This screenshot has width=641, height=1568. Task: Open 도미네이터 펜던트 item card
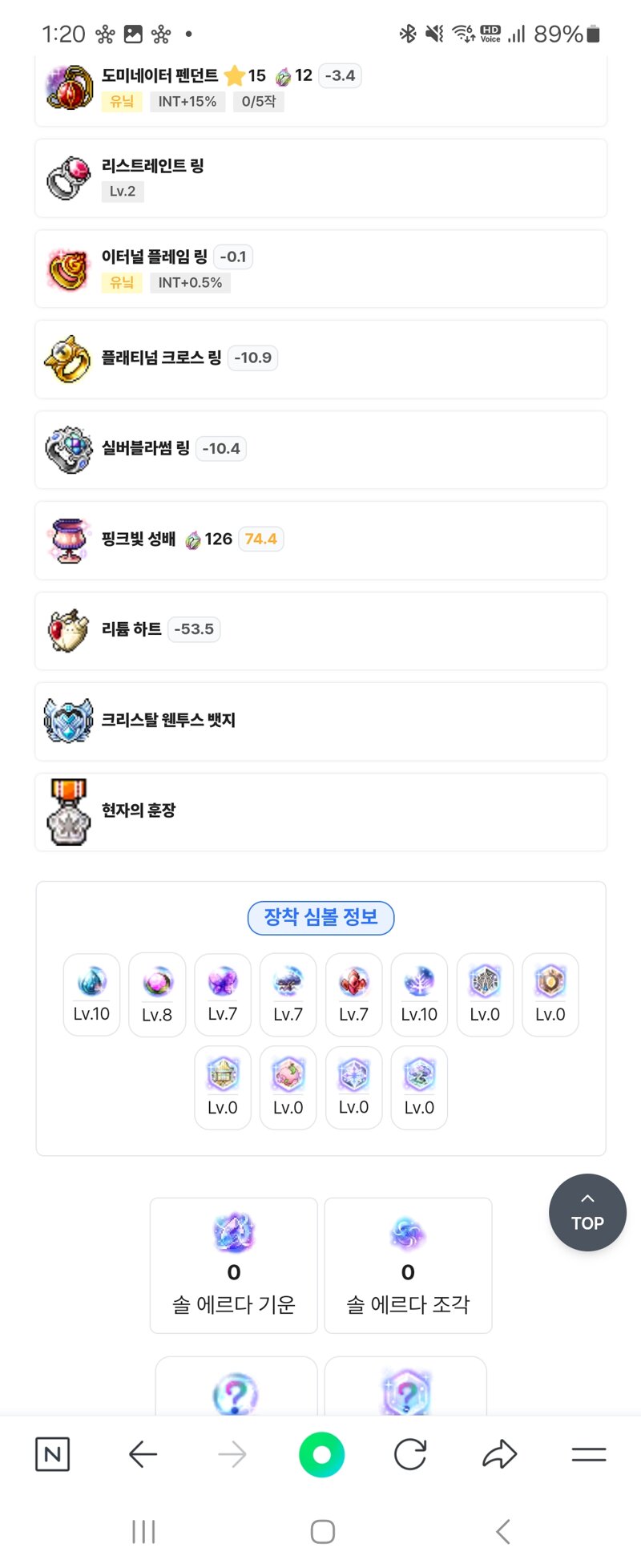pyautogui.click(x=320, y=89)
